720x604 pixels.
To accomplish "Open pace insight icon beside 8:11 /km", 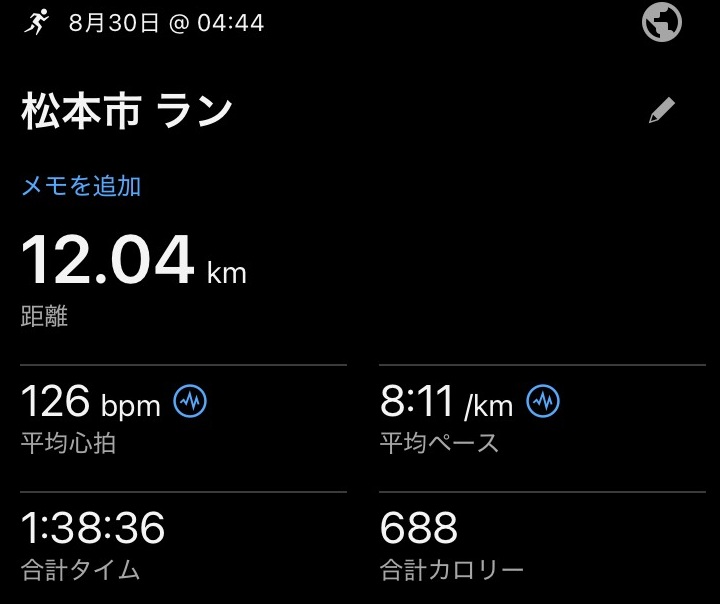I will tap(544, 402).
